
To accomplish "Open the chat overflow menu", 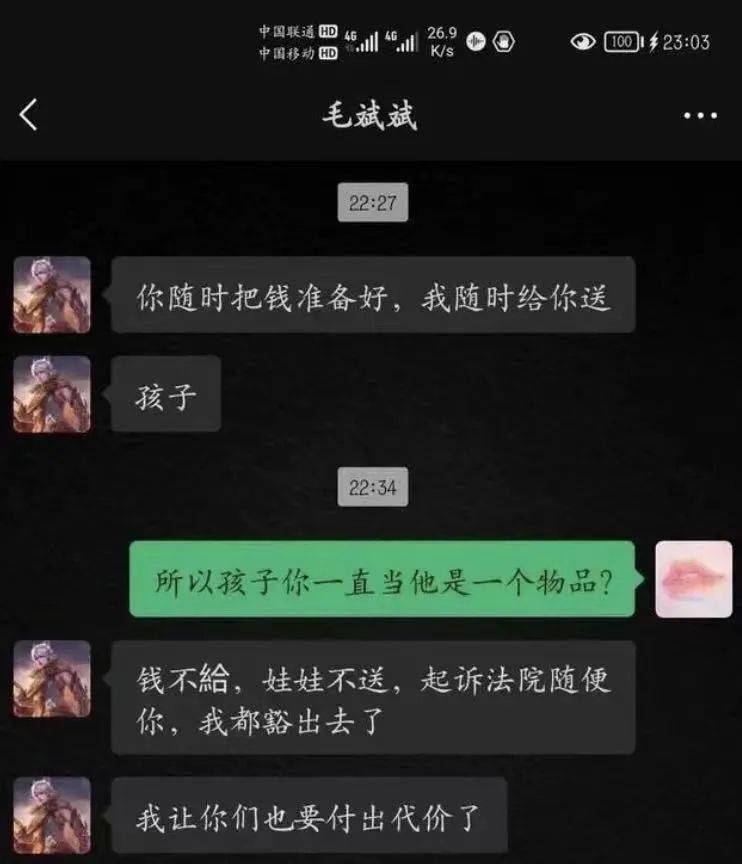I will coord(699,116).
